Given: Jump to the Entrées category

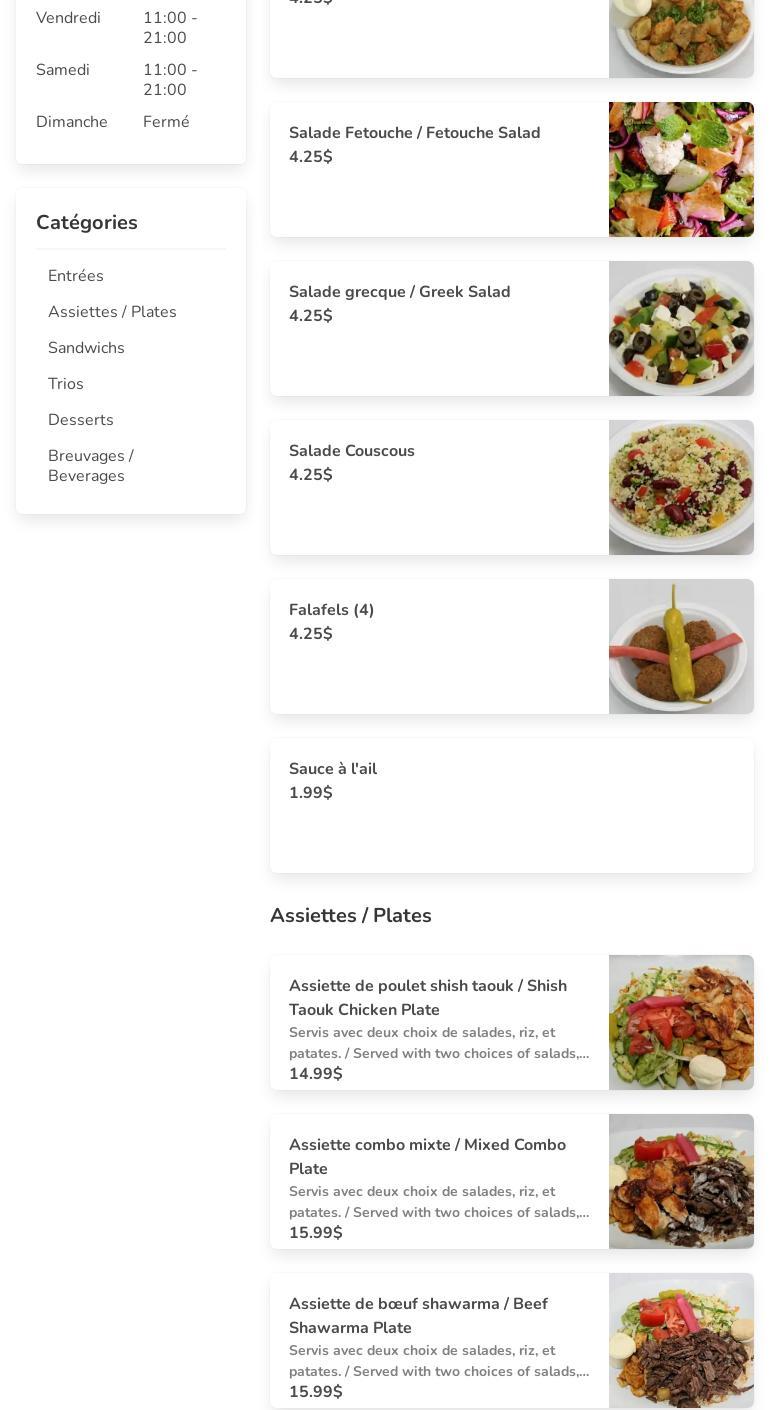Looking at the screenshot, I should coord(76,276).
